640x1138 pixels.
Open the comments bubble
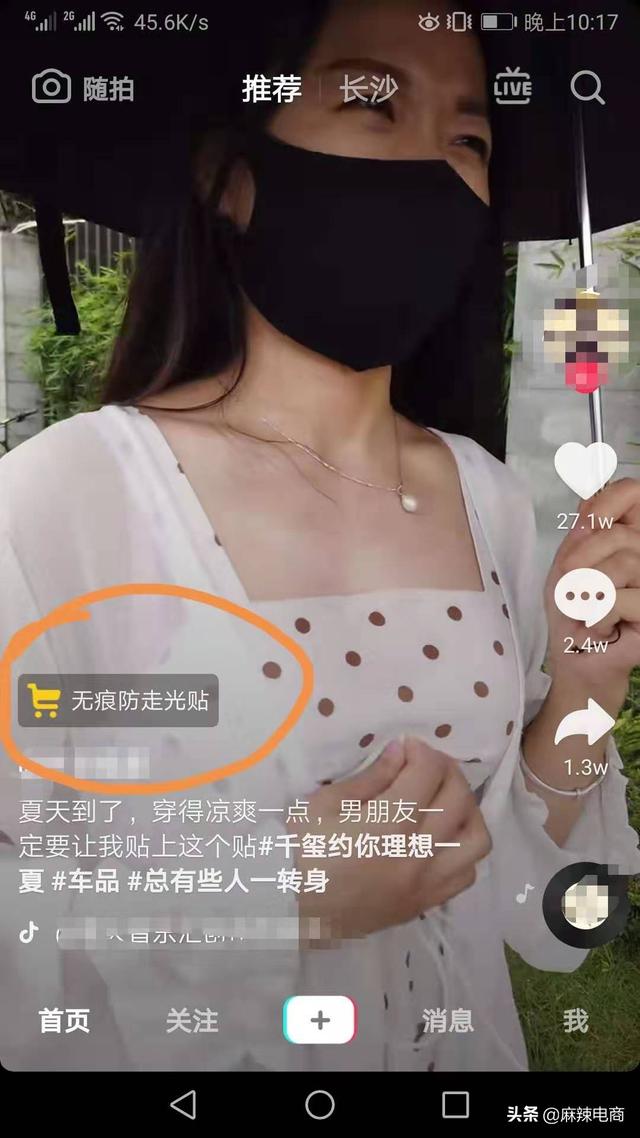[x=586, y=598]
